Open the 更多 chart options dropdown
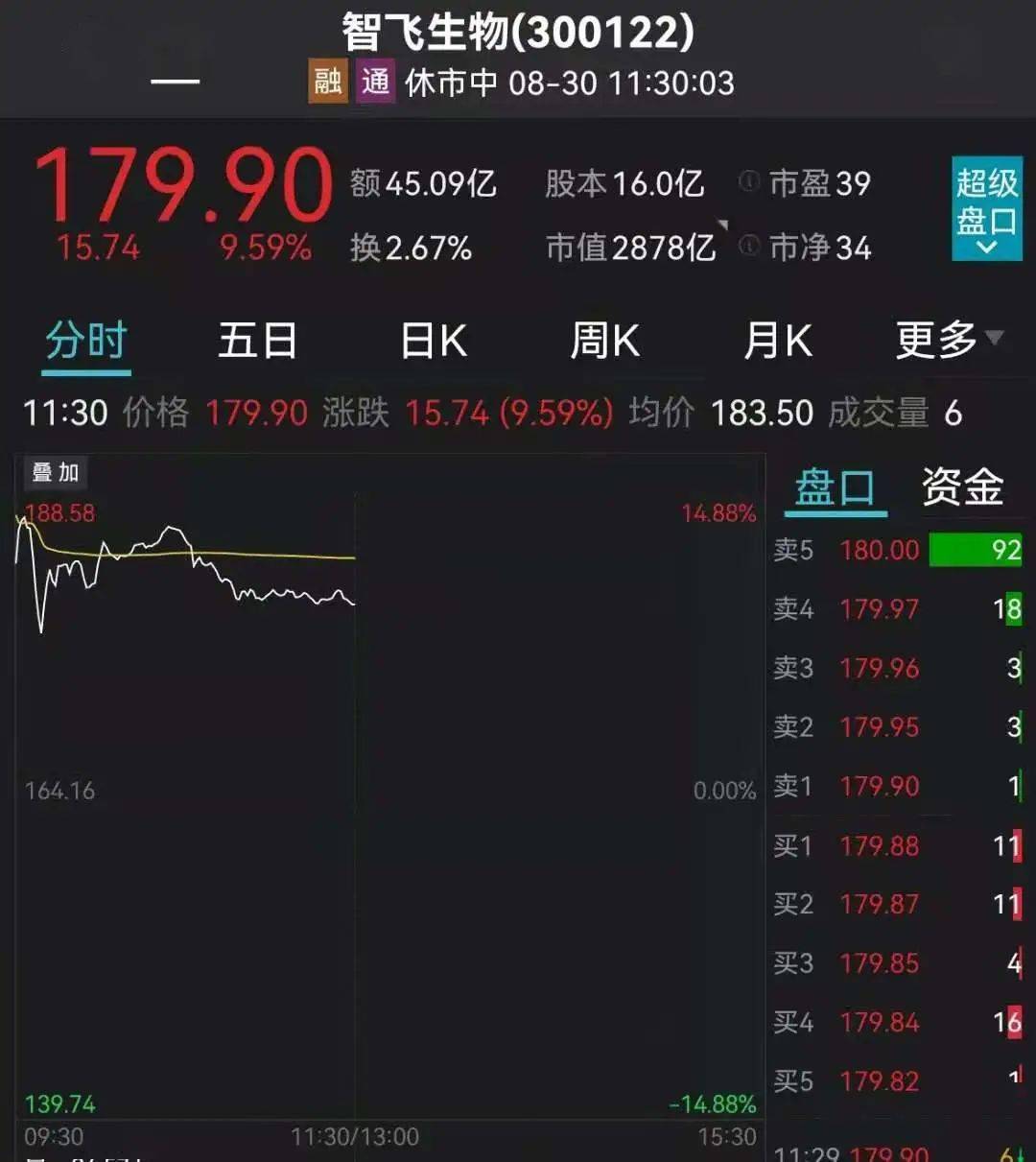 tap(948, 340)
